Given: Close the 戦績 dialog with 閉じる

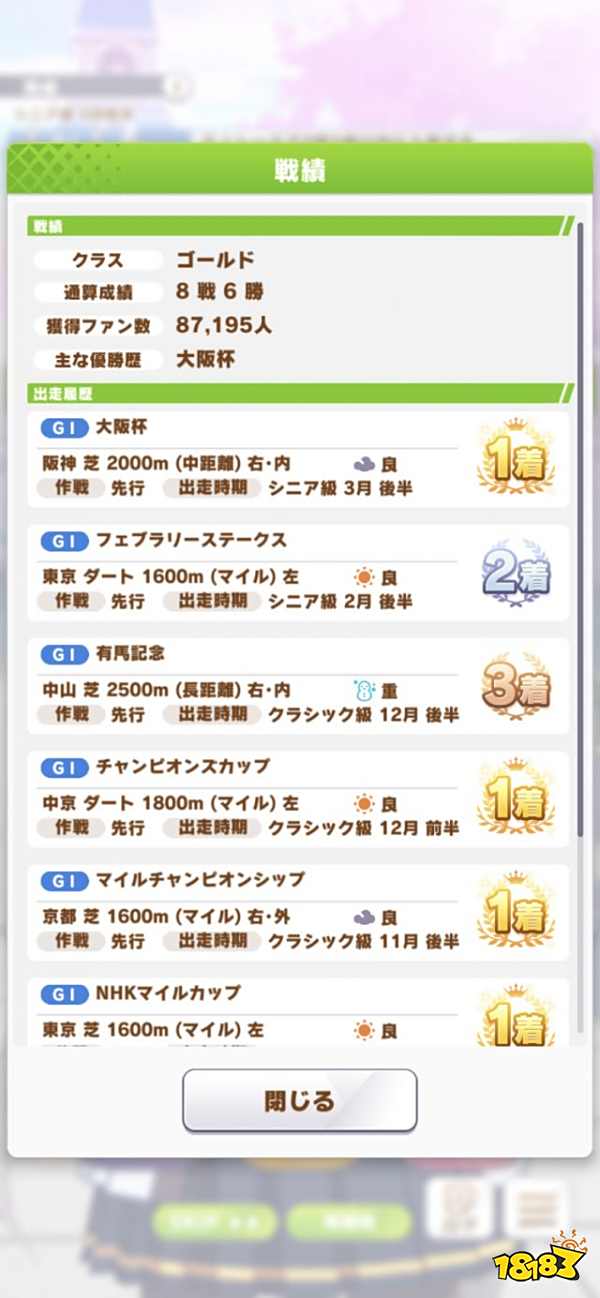Looking at the screenshot, I should coord(299,1101).
